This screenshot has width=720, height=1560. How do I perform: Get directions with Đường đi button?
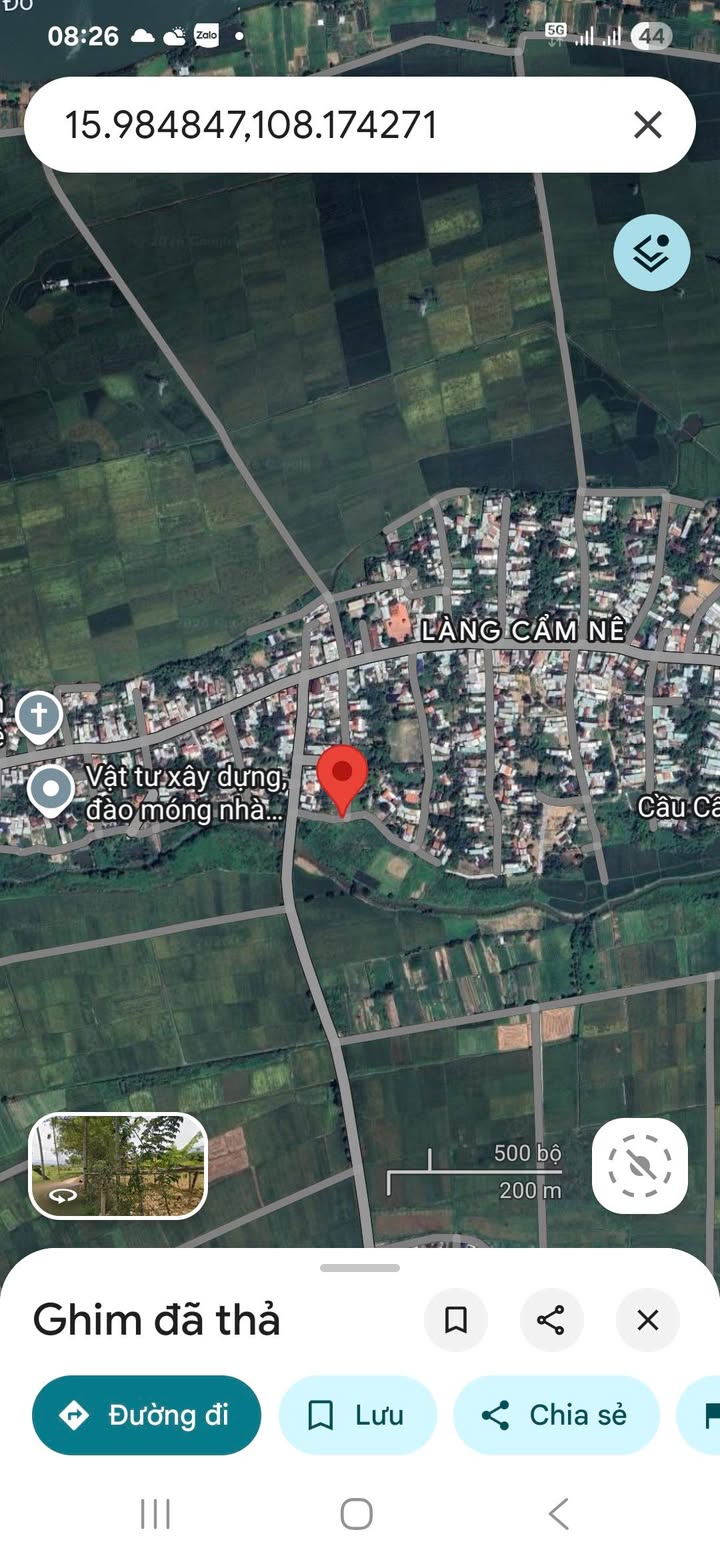[147, 1415]
